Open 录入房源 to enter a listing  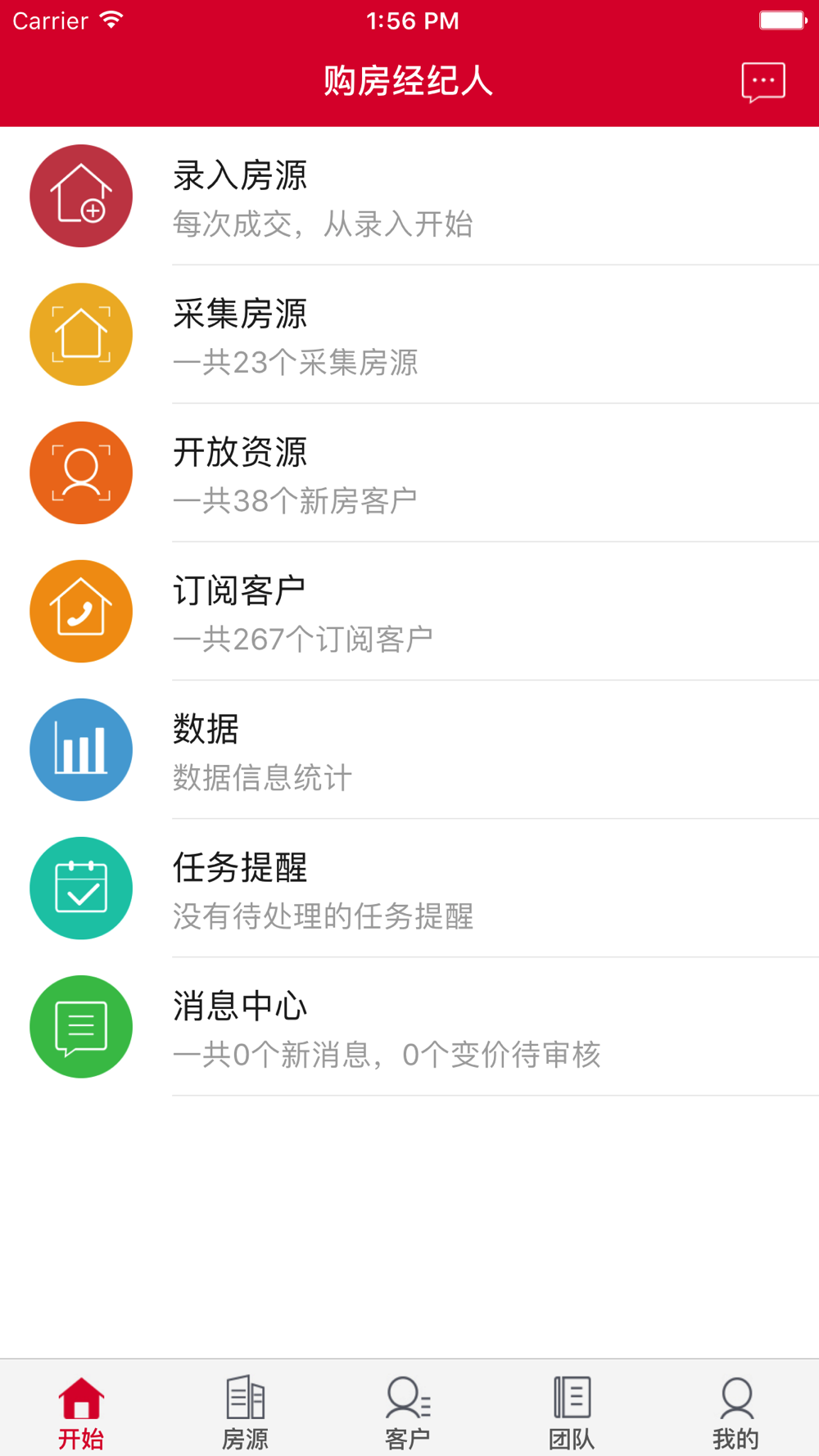(x=409, y=196)
